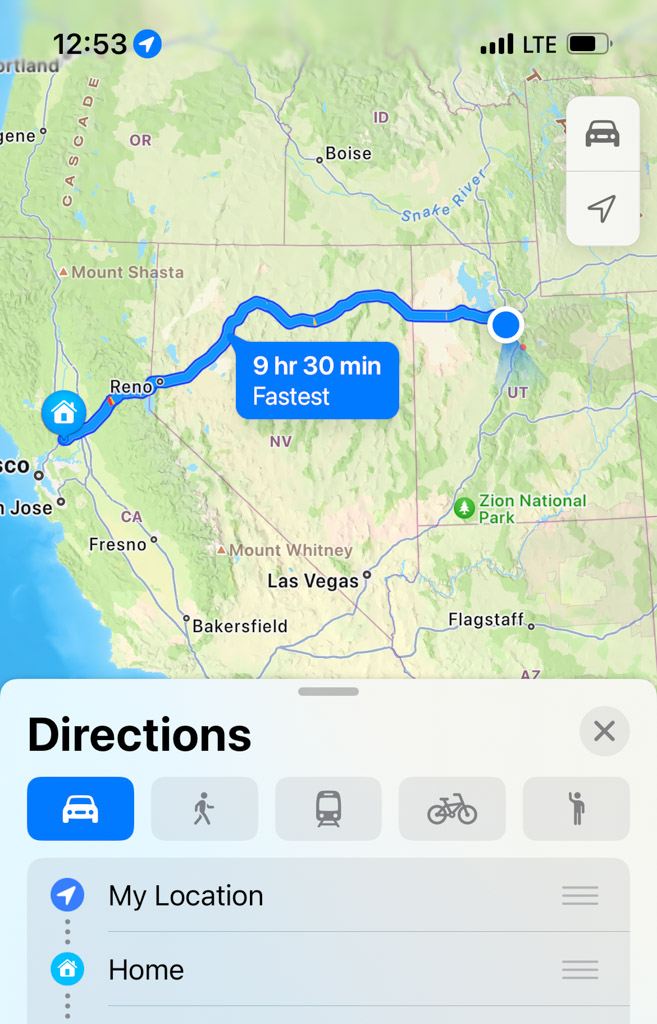Select the 9 hr 30 min Fastest route
Screen dimensions: 657x1024
[317, 381]
